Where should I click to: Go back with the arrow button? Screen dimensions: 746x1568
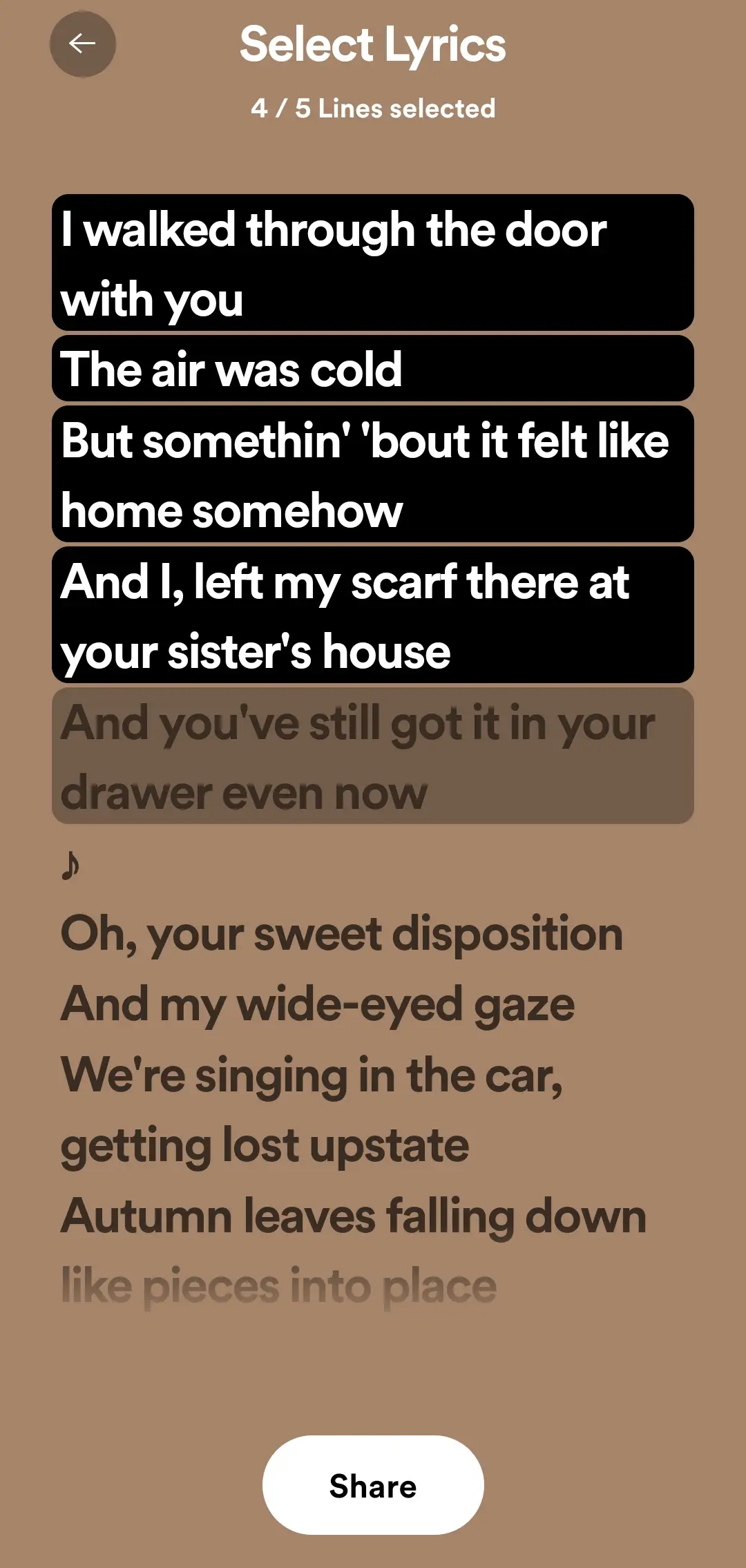(82, 44)
